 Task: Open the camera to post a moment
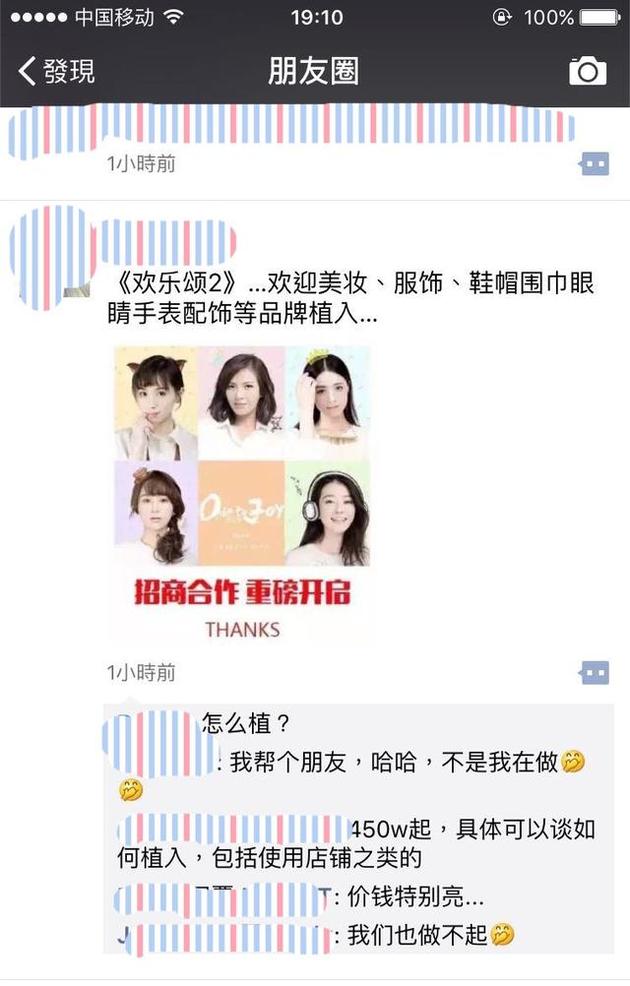point(587,71)
